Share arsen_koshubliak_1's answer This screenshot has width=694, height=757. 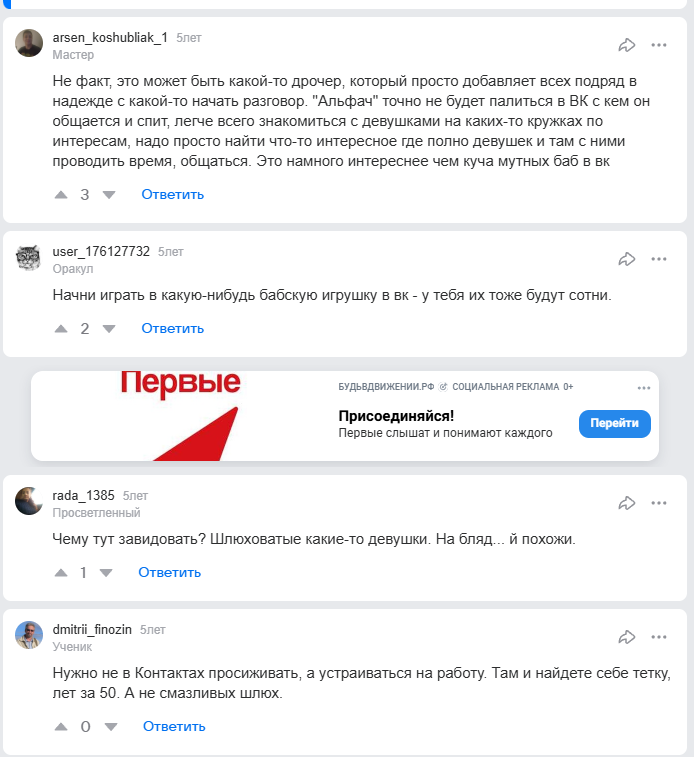coord(627,45)
